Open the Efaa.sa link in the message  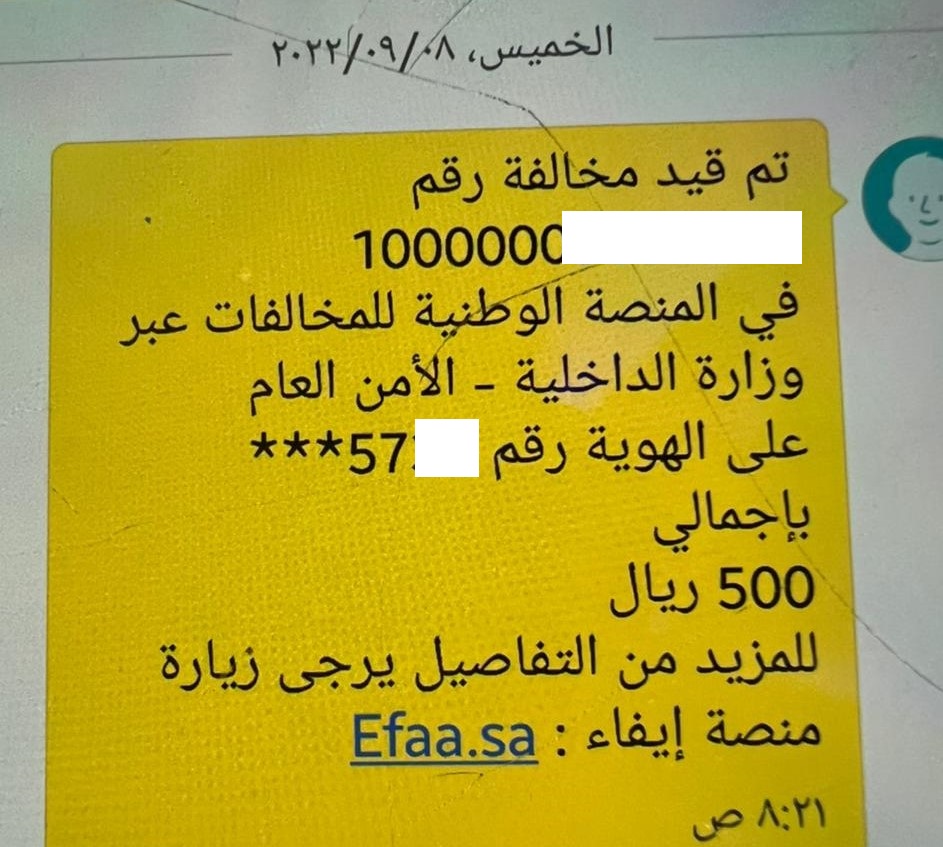(x=444, y=740)
